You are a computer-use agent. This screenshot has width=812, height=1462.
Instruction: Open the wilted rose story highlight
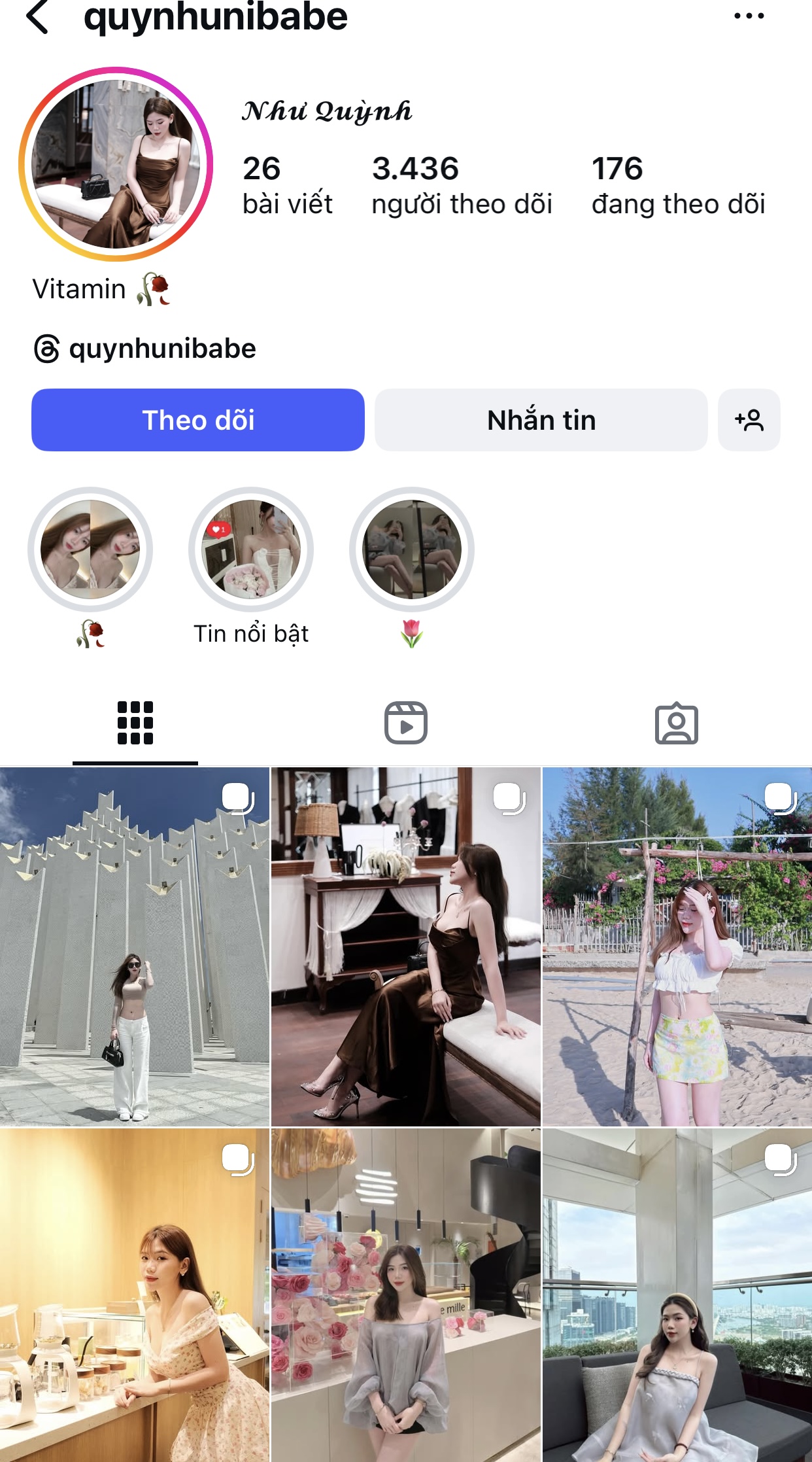(90, 549)
